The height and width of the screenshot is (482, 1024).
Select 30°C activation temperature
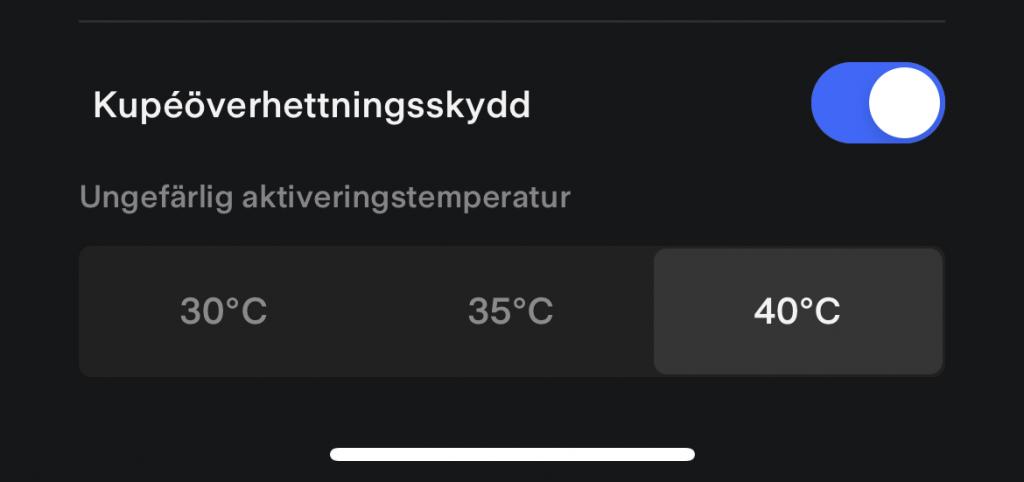point(224,312)
